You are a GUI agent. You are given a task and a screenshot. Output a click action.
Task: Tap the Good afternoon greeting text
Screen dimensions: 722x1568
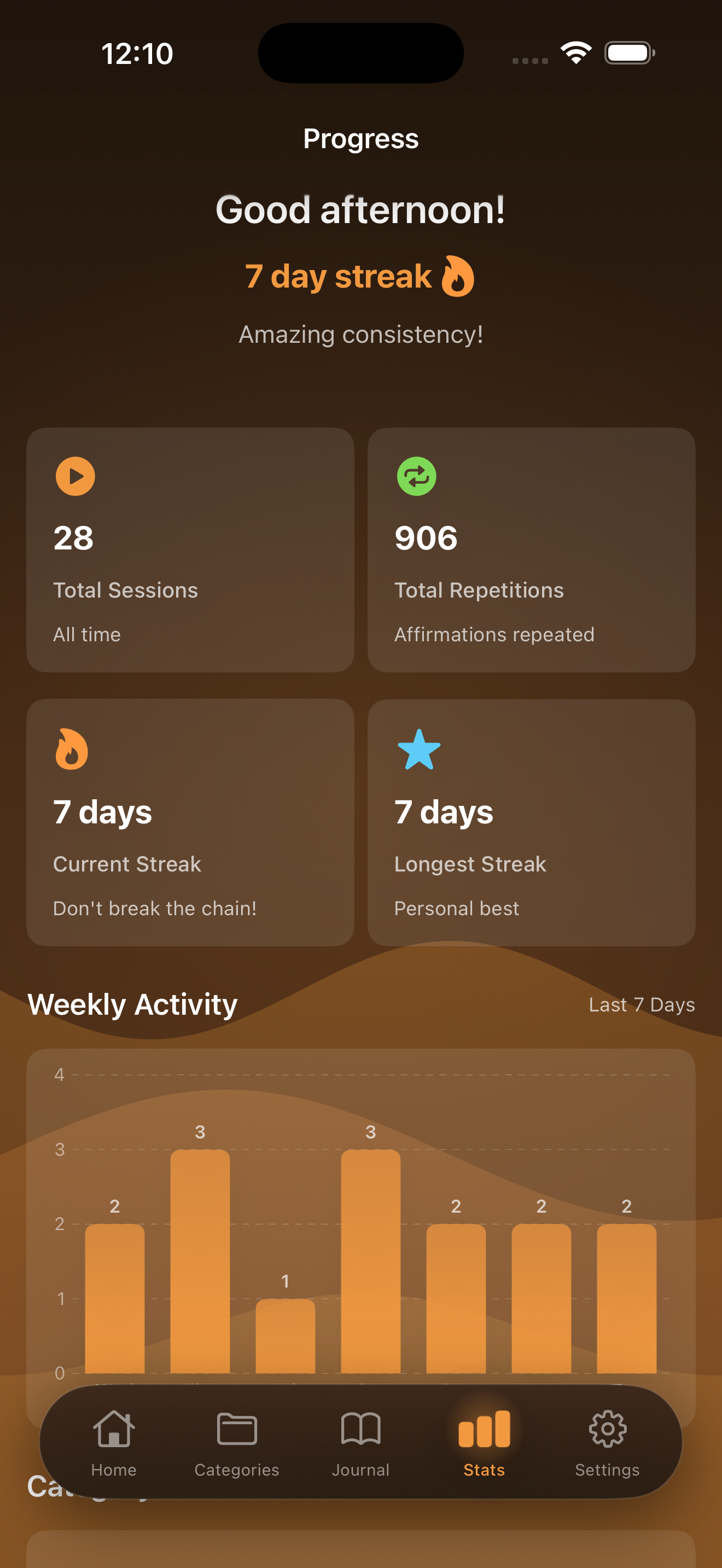point(361,210)
